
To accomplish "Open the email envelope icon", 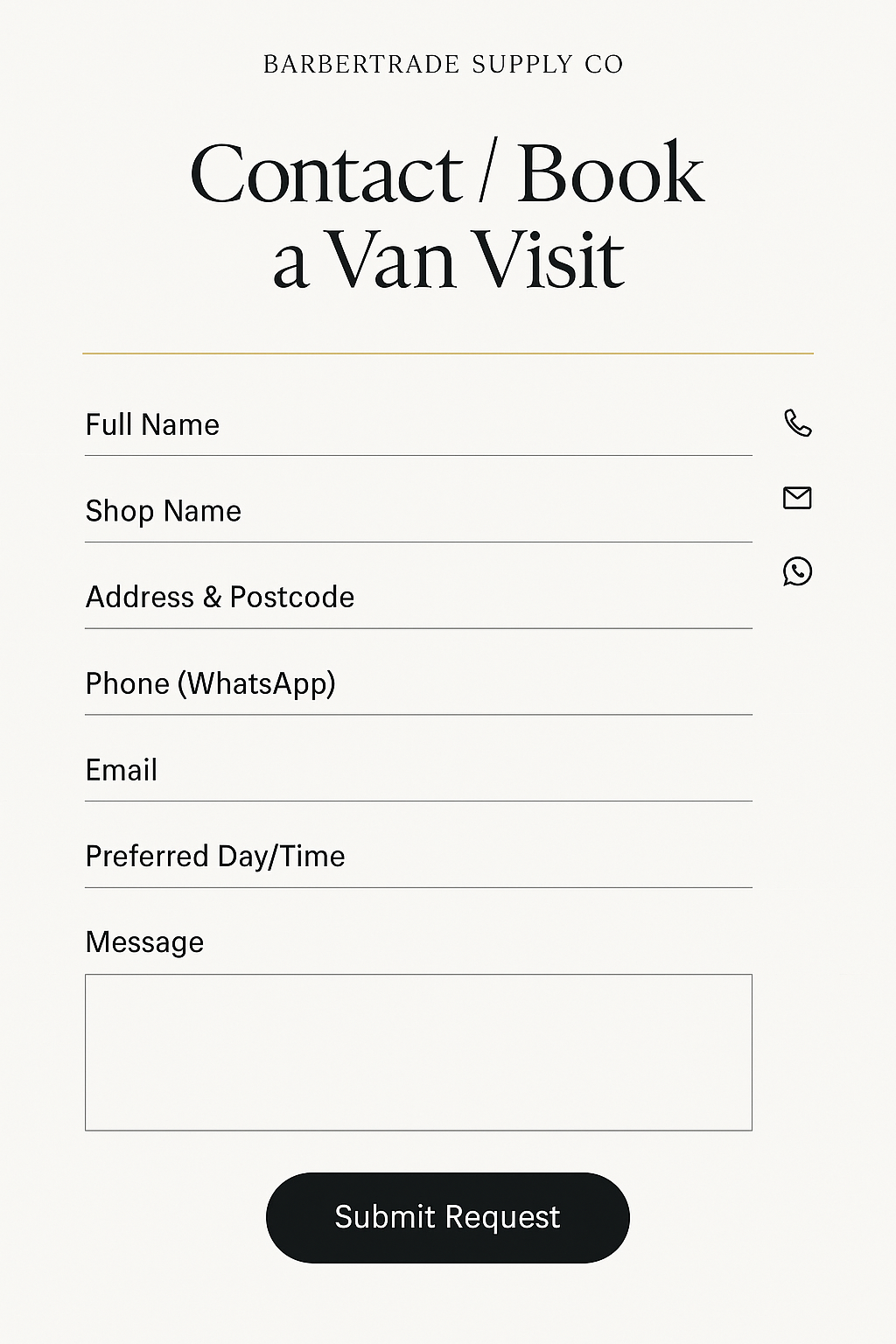I will [797, 498].
